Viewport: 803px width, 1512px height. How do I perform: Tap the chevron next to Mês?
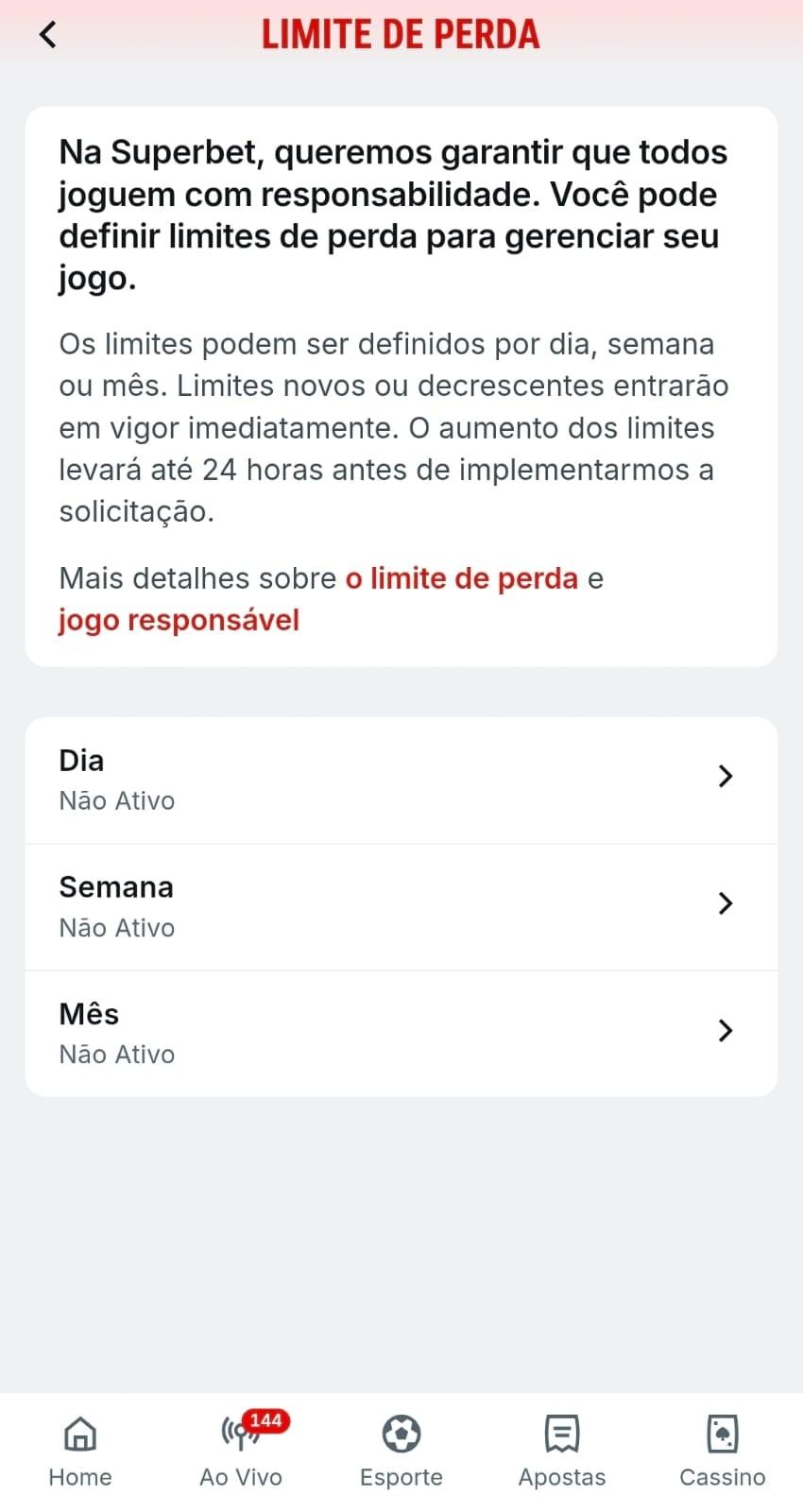coord(726,1031)
